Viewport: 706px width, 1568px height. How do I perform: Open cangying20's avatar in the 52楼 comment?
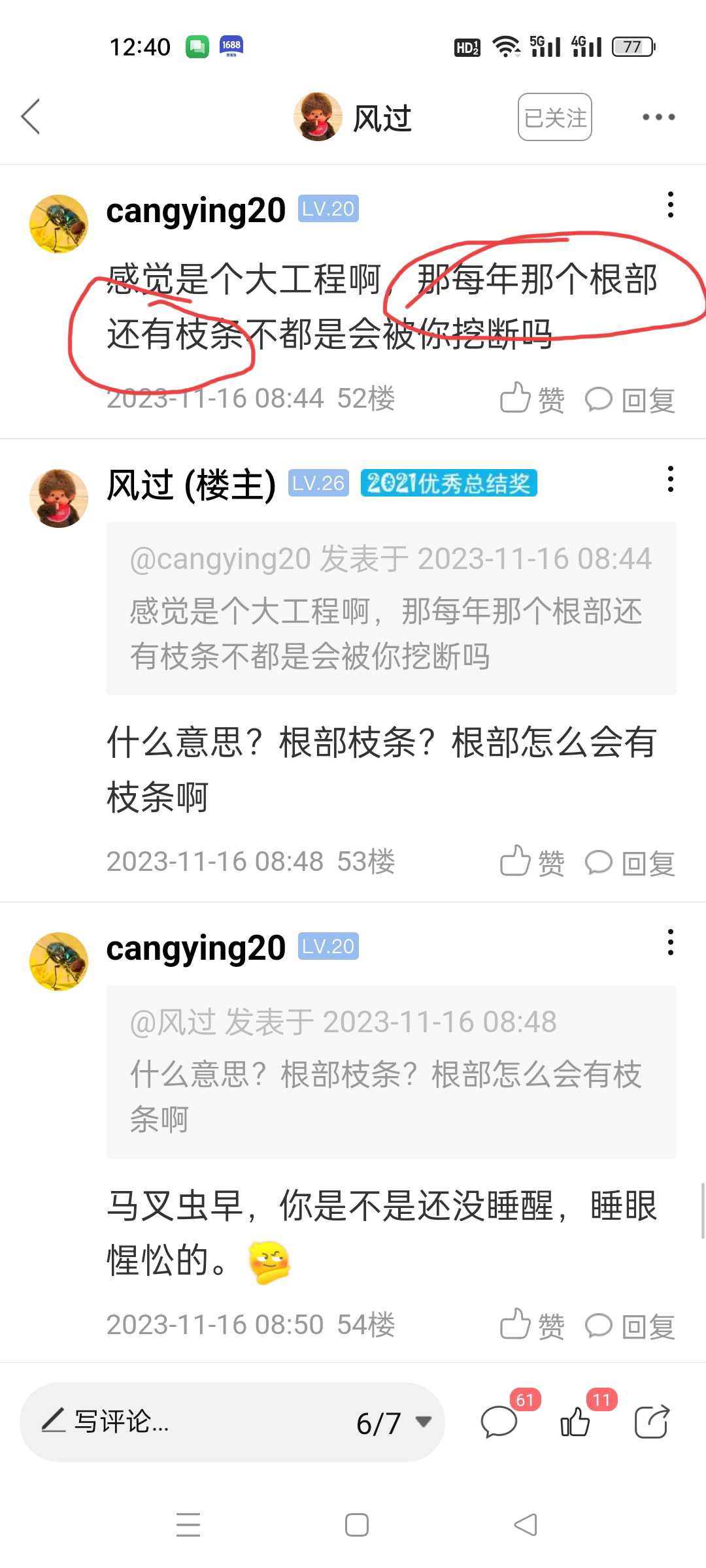tap(59, 223)
